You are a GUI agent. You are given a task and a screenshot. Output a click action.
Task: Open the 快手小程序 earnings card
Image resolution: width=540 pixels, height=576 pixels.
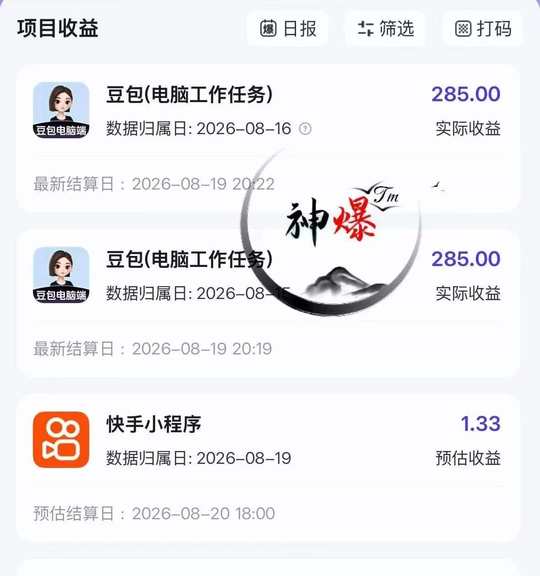click(268, 467)
